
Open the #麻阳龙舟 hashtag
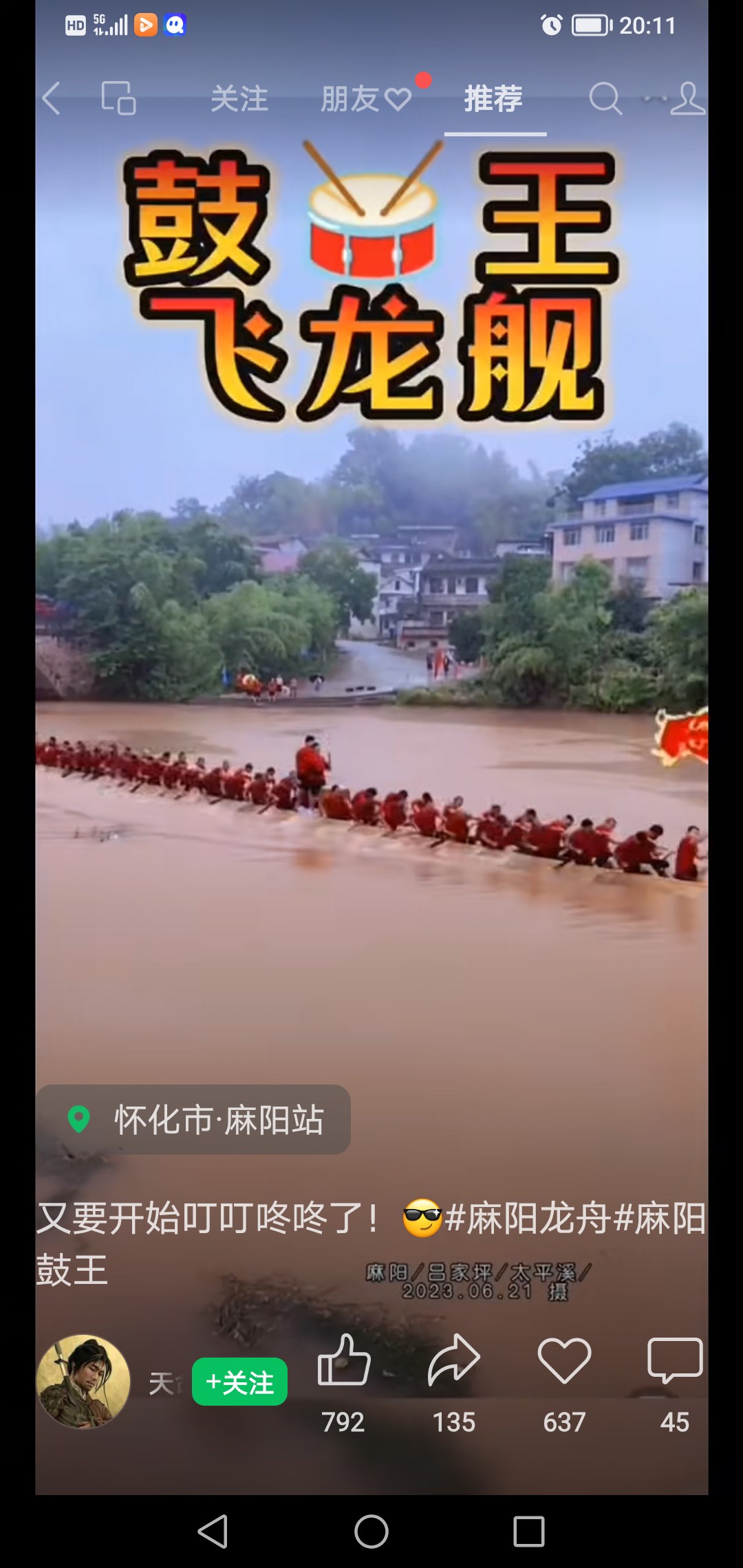pyautogui.click(x=527, y=1219)
